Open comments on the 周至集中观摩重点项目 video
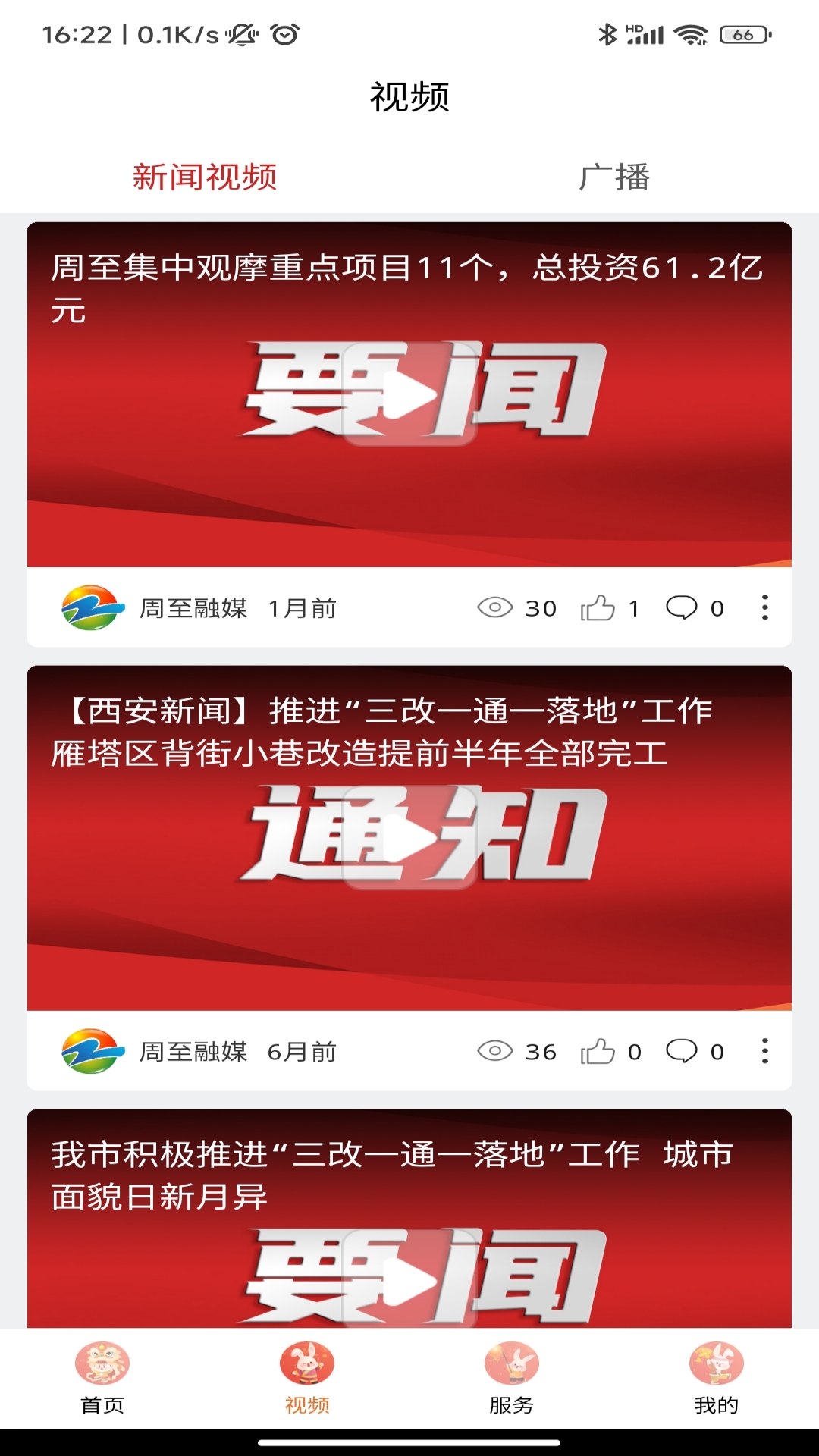The image size is (819, 1456). pyautogui.click(x=681, y=608)
